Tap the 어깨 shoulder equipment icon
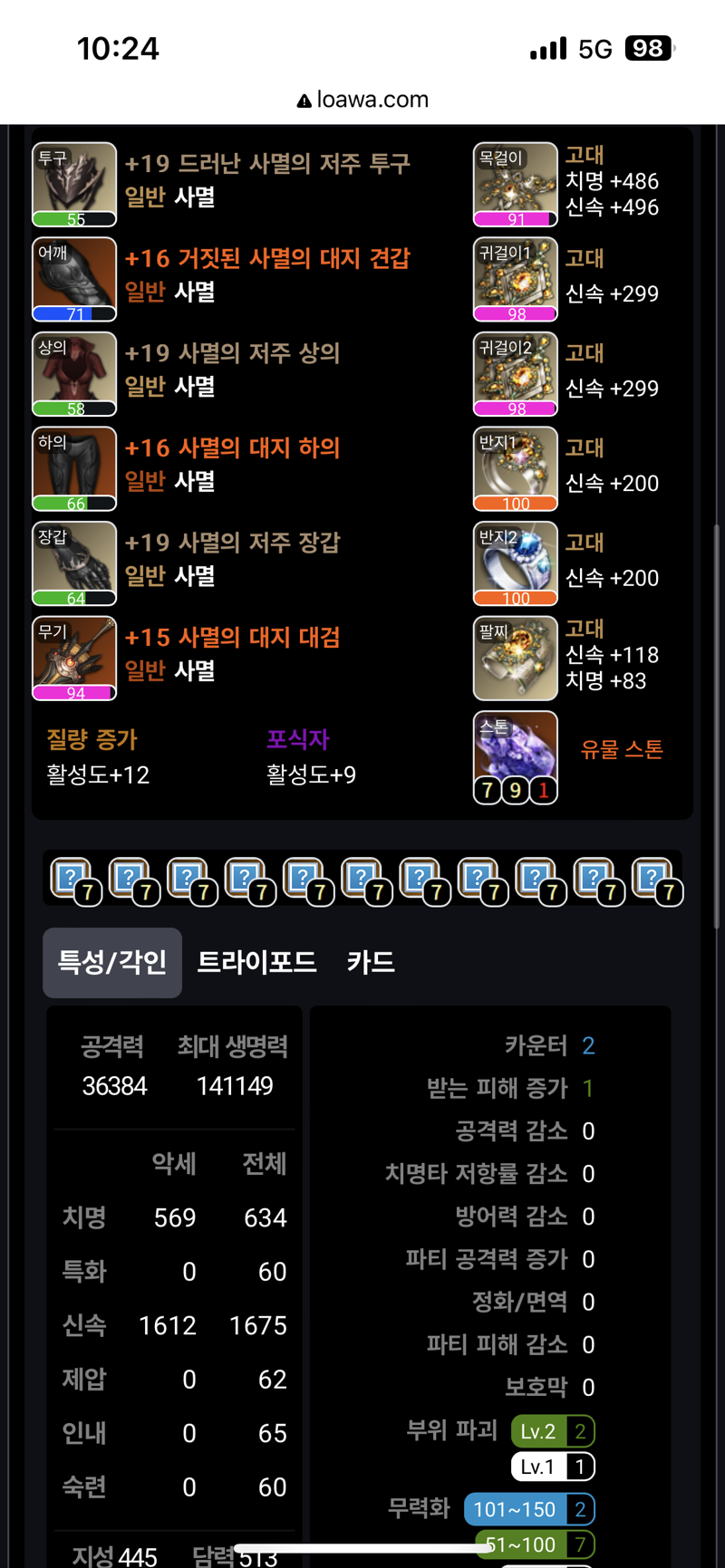This screenshot has height=1568, width=725. coord(74,279)
